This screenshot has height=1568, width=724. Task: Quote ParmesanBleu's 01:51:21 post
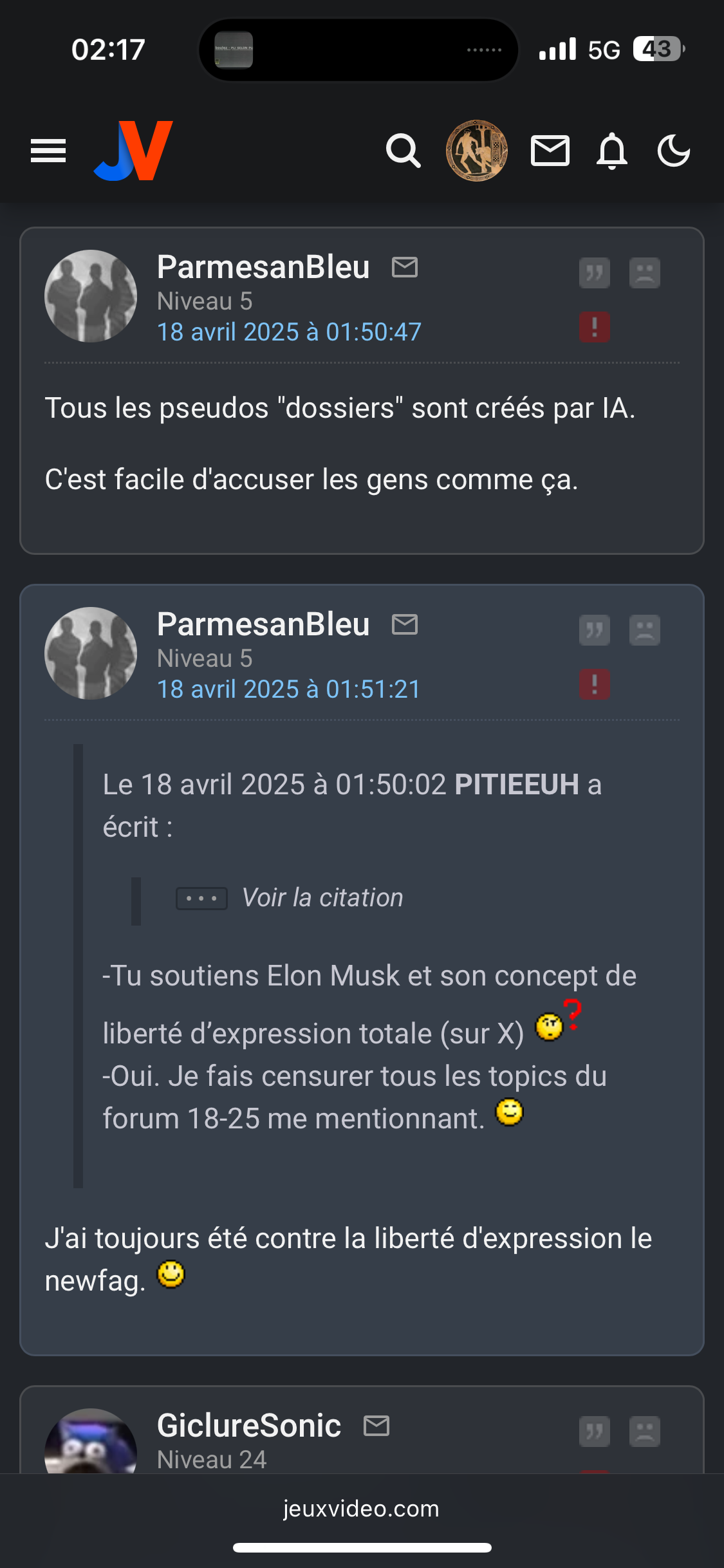tap(595, 630)
